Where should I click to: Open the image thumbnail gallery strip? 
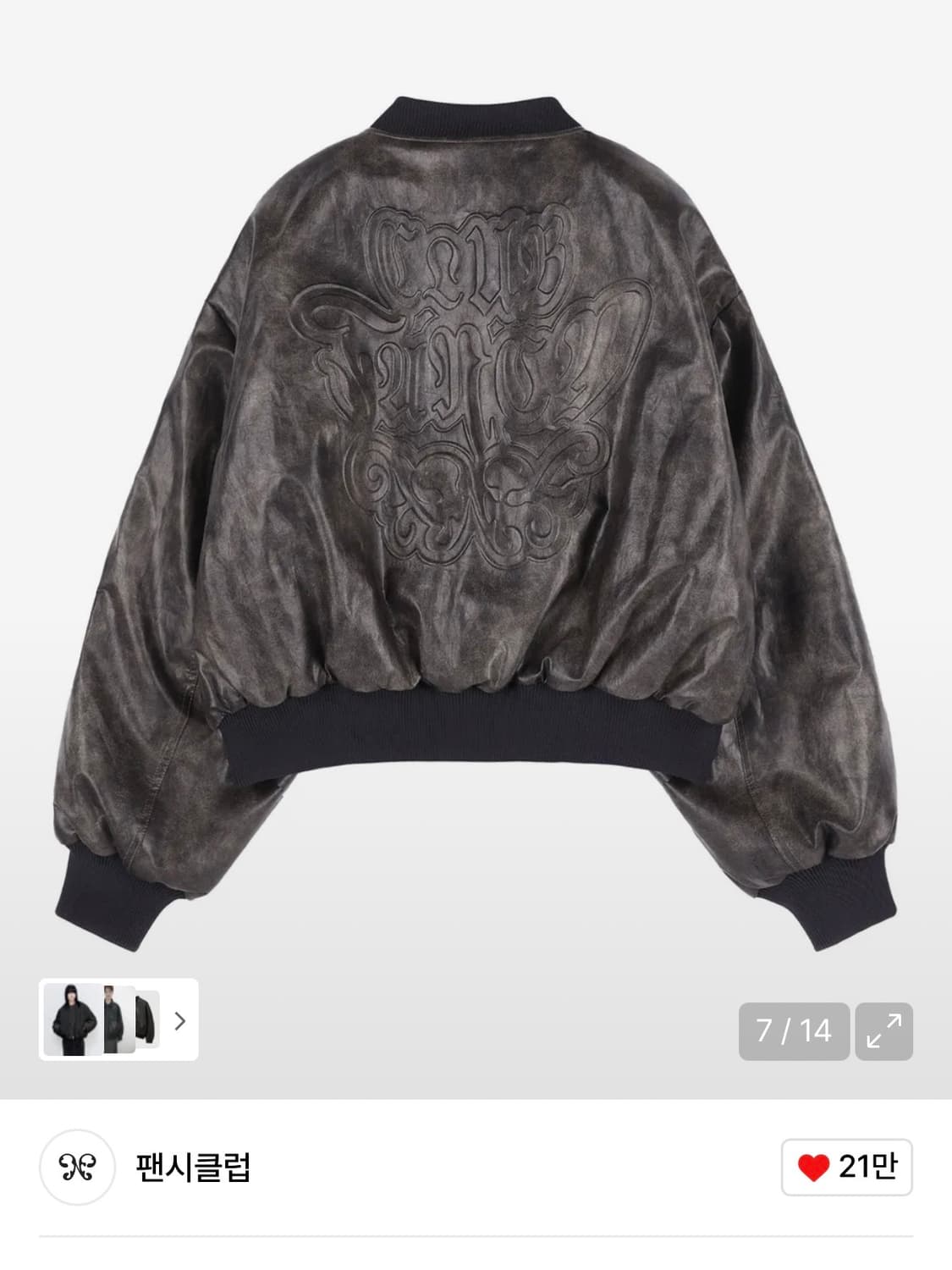pos(118,1019)
